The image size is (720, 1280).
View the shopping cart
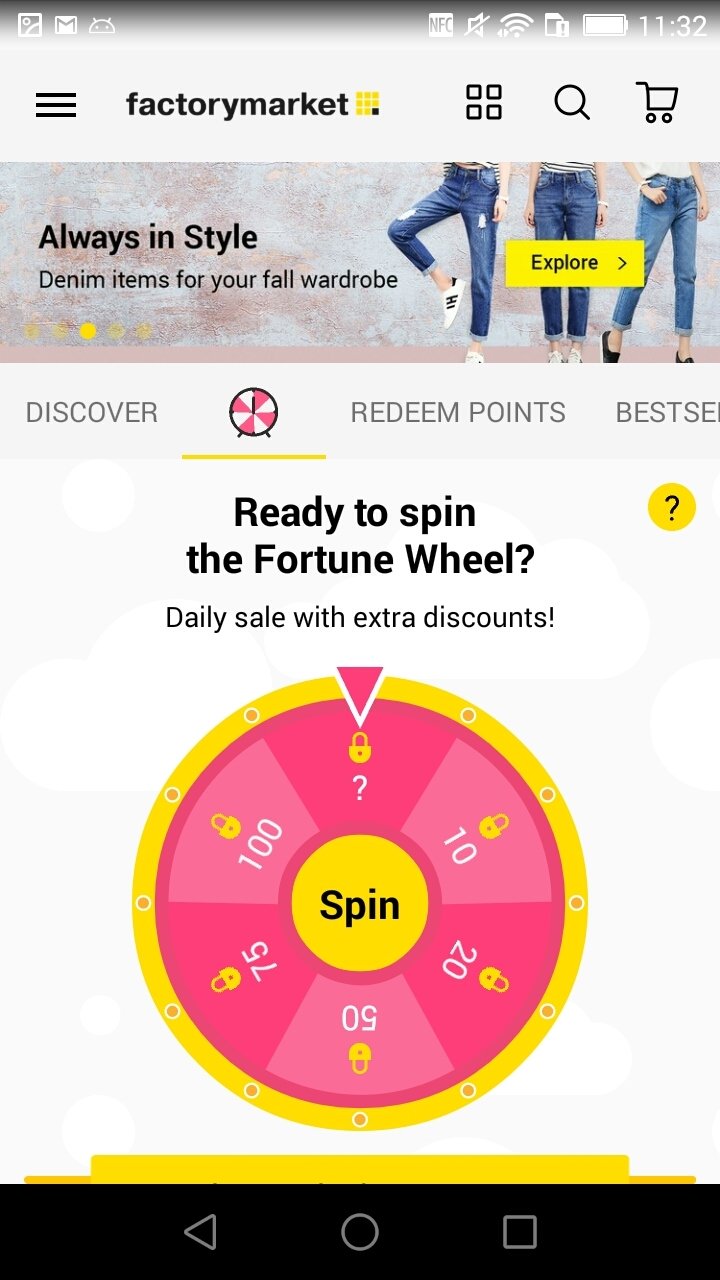pos(657,102)
